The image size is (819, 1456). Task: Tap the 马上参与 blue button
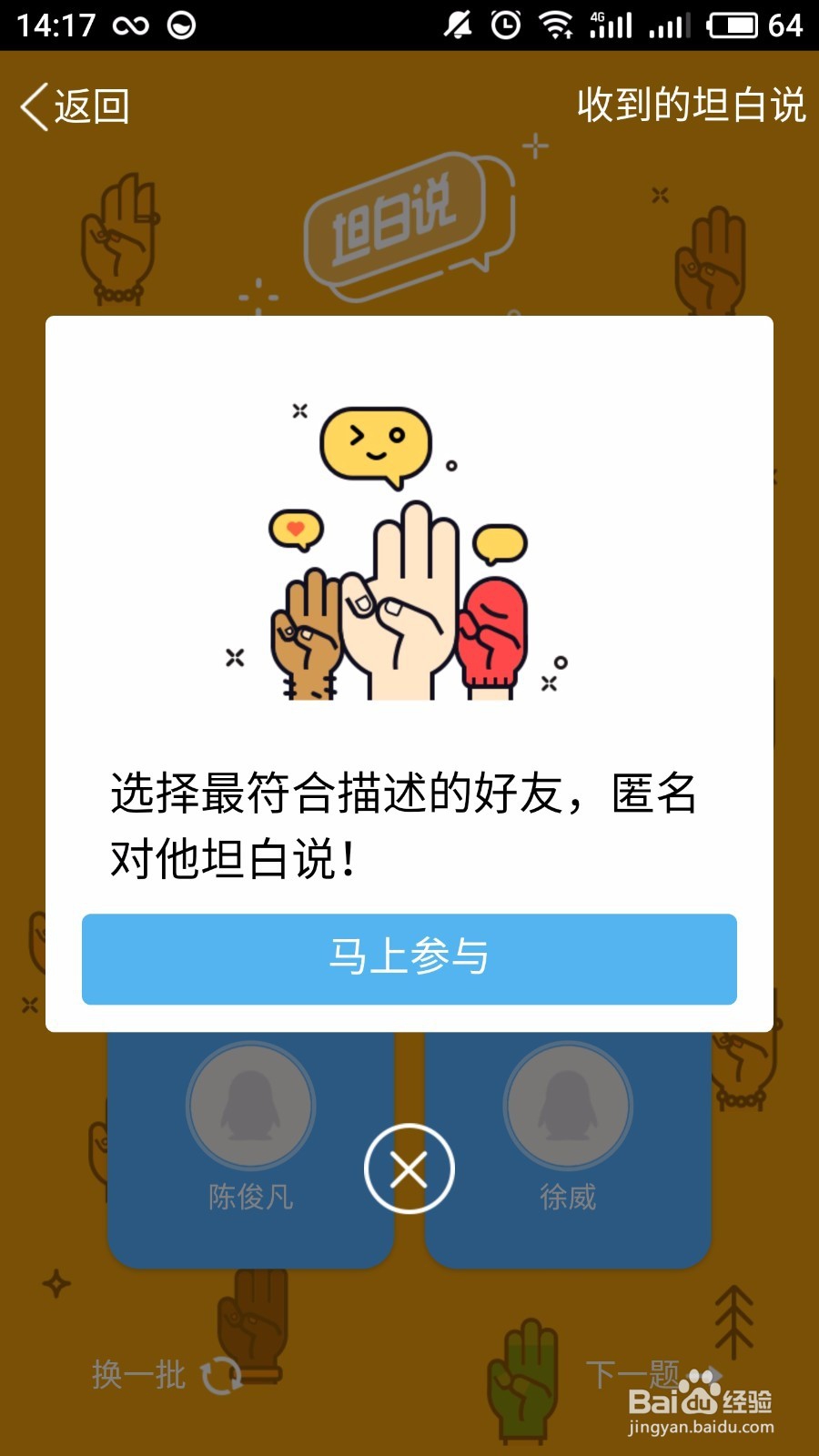[409, 959]
